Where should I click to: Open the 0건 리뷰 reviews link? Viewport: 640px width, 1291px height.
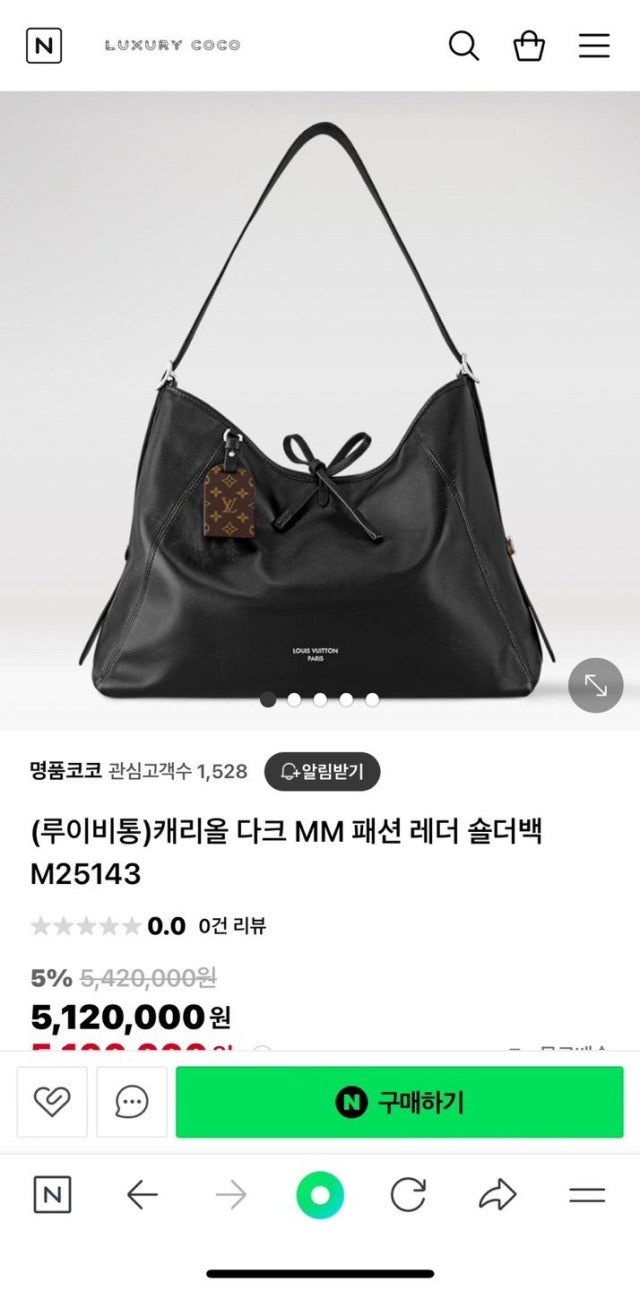[x=232, y=926]
